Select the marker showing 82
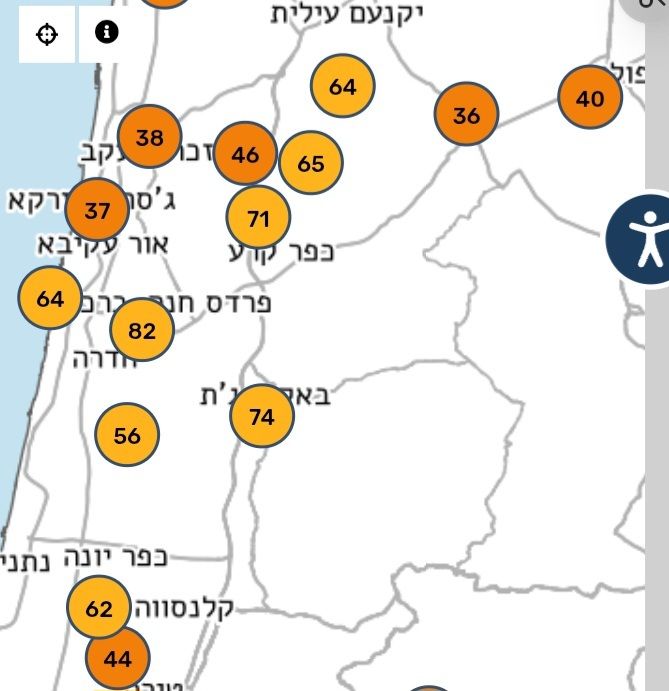This screenshot has height=691, width=669. (142, 329)
